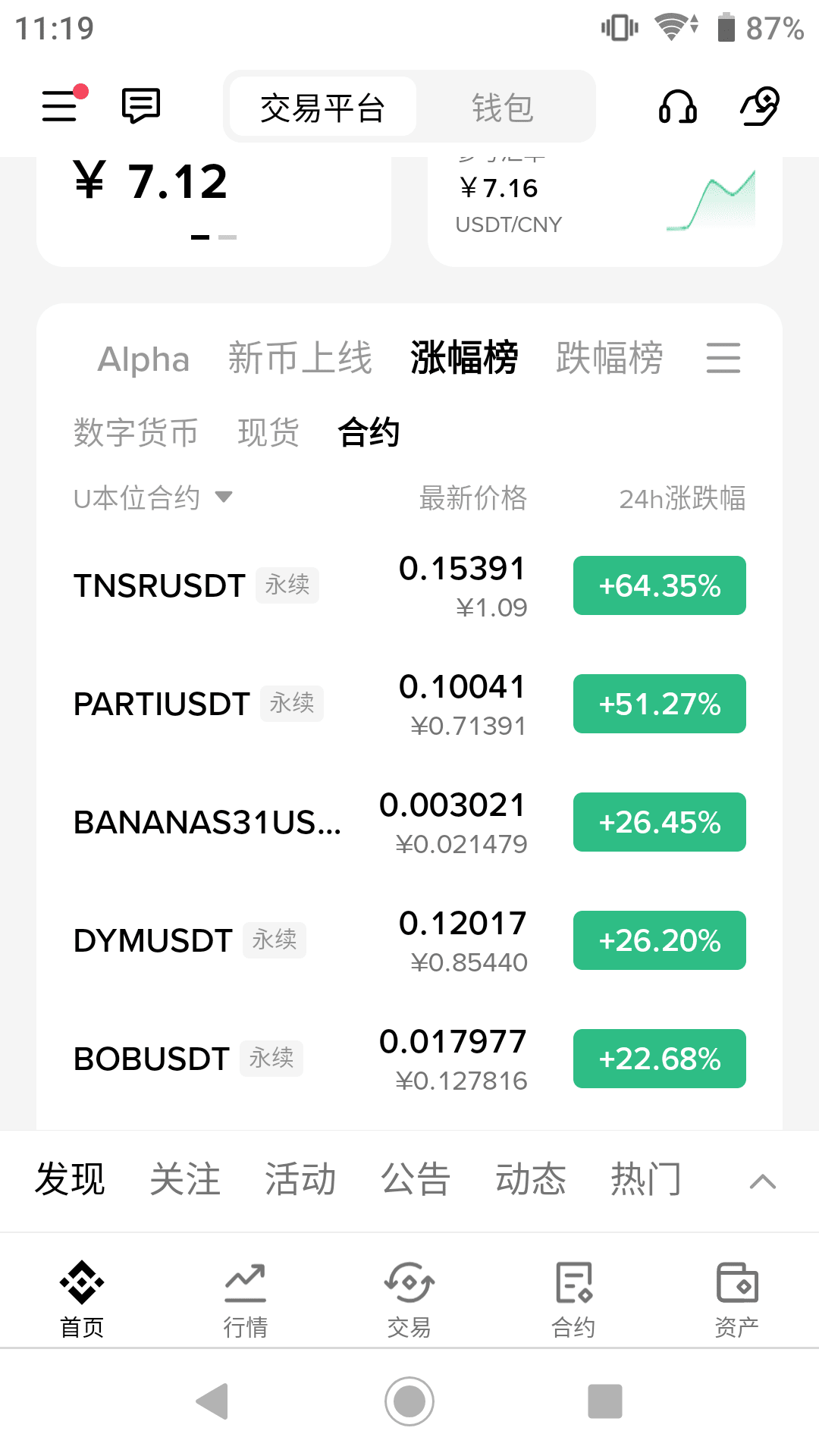The width and height of the screenshot is (819, 1456).
Task: Open the 资产 assets tab
Action: tap(736, 1299)
